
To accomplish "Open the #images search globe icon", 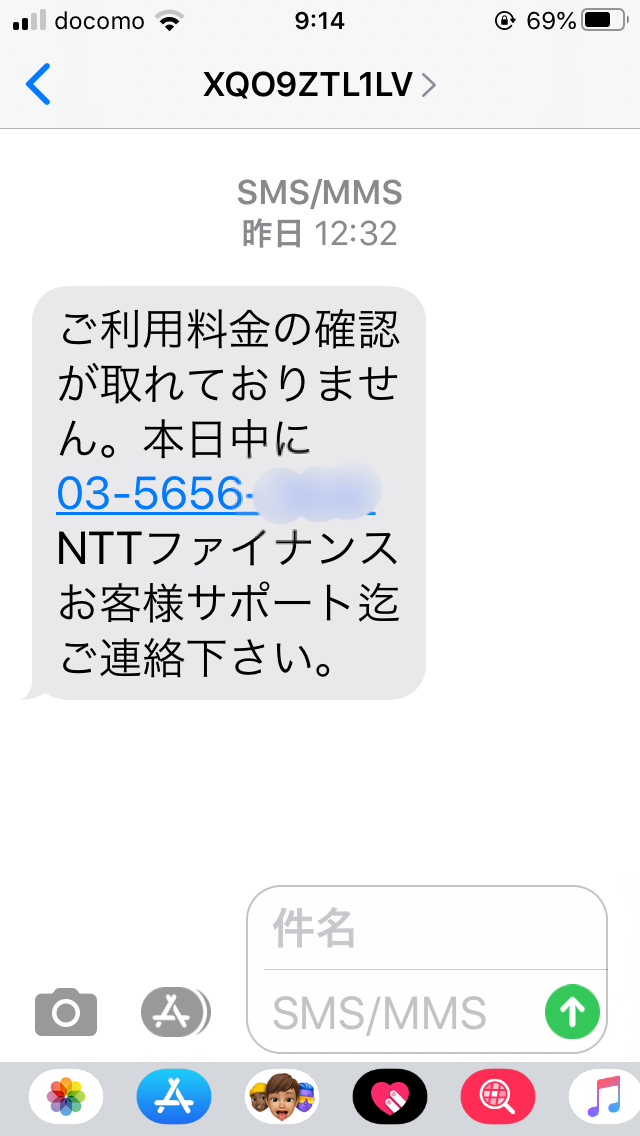I will click(498, 1099).
